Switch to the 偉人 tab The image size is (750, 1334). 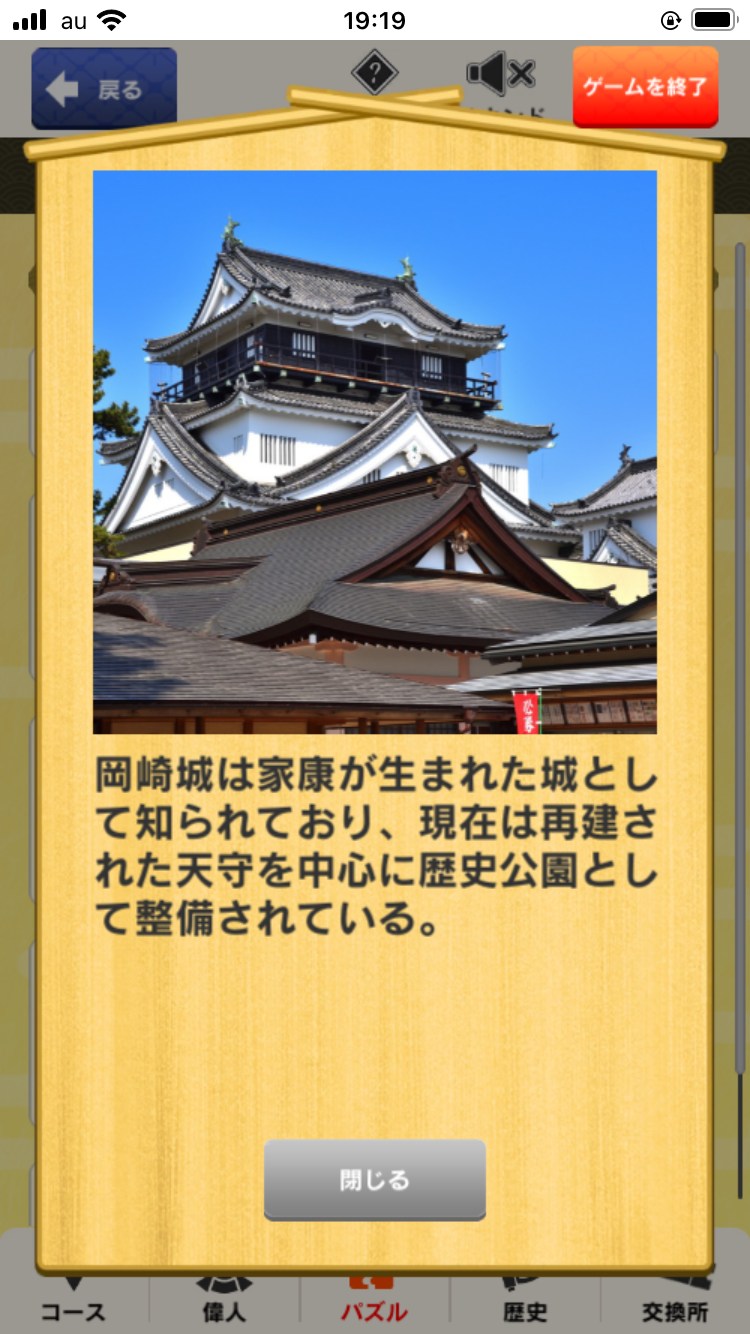pyautogui.click(x=224, y=1308)
